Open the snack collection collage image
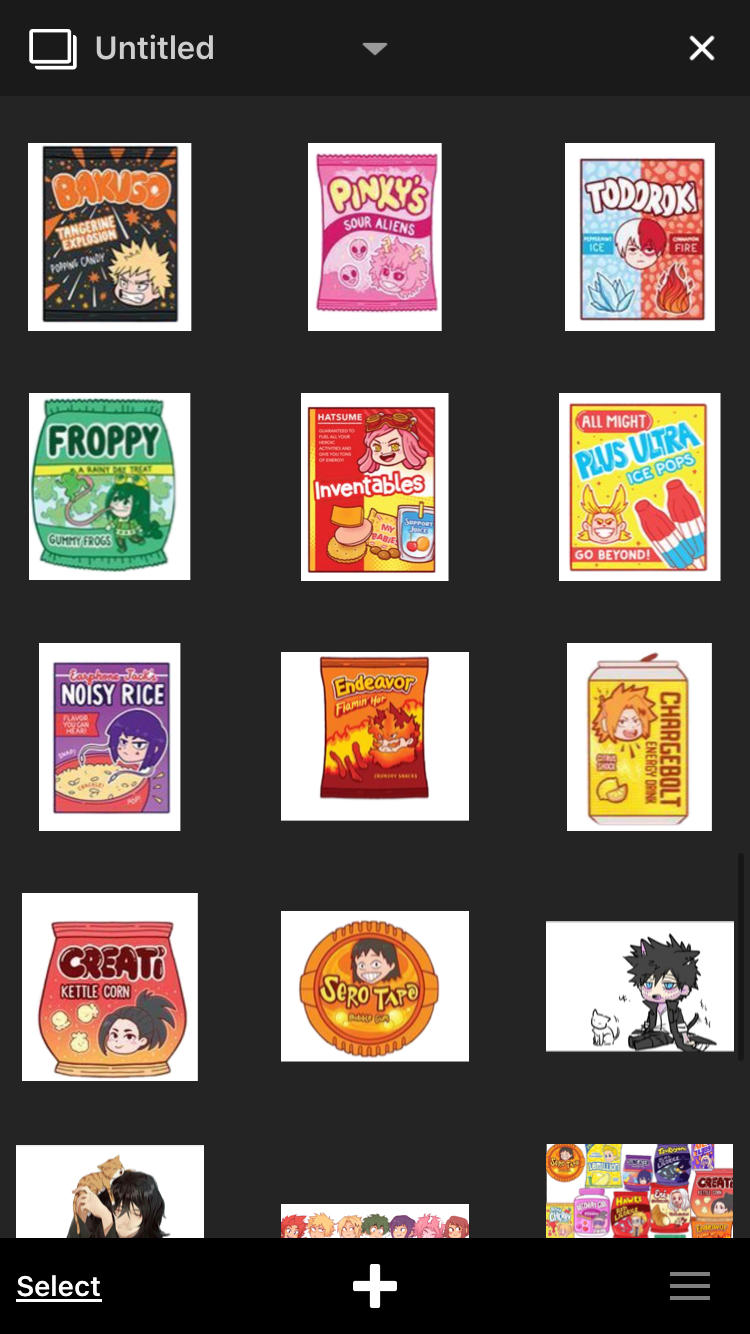This screenshot has height=1334, width=750. tap(640, 1192)
